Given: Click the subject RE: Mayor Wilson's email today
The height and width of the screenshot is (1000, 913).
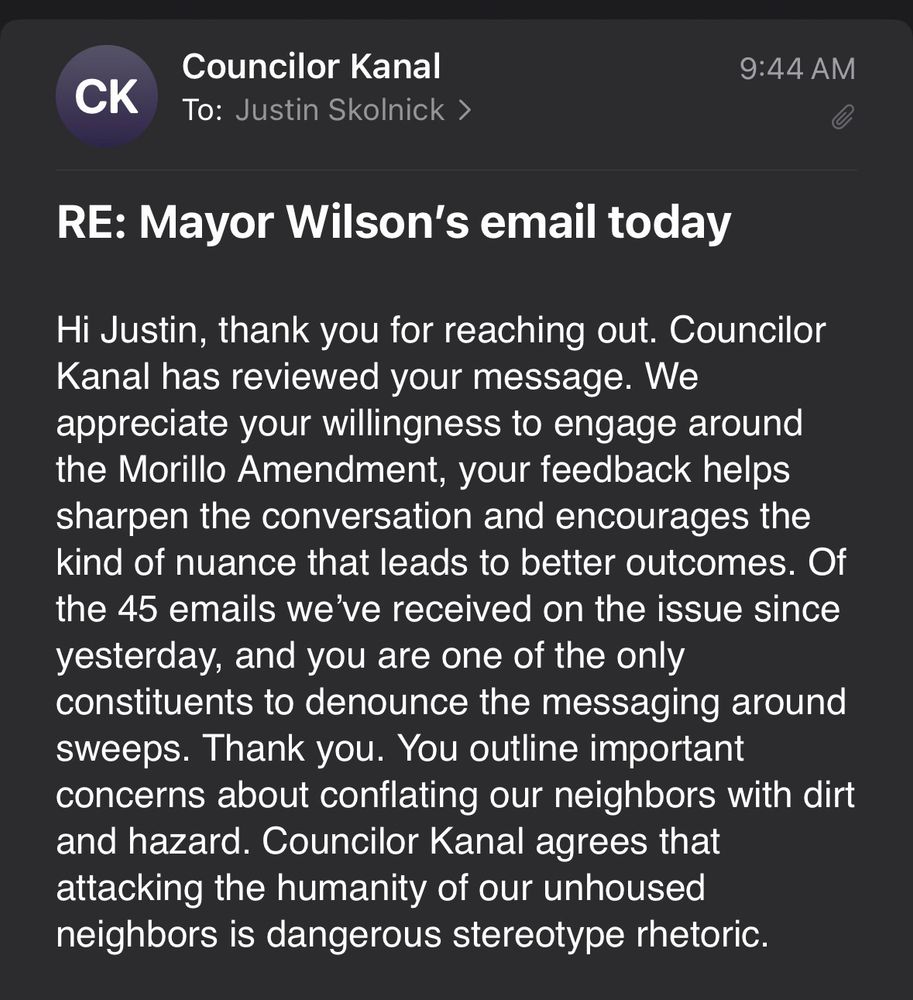Looking at the screenshot, I should point(395,224).
